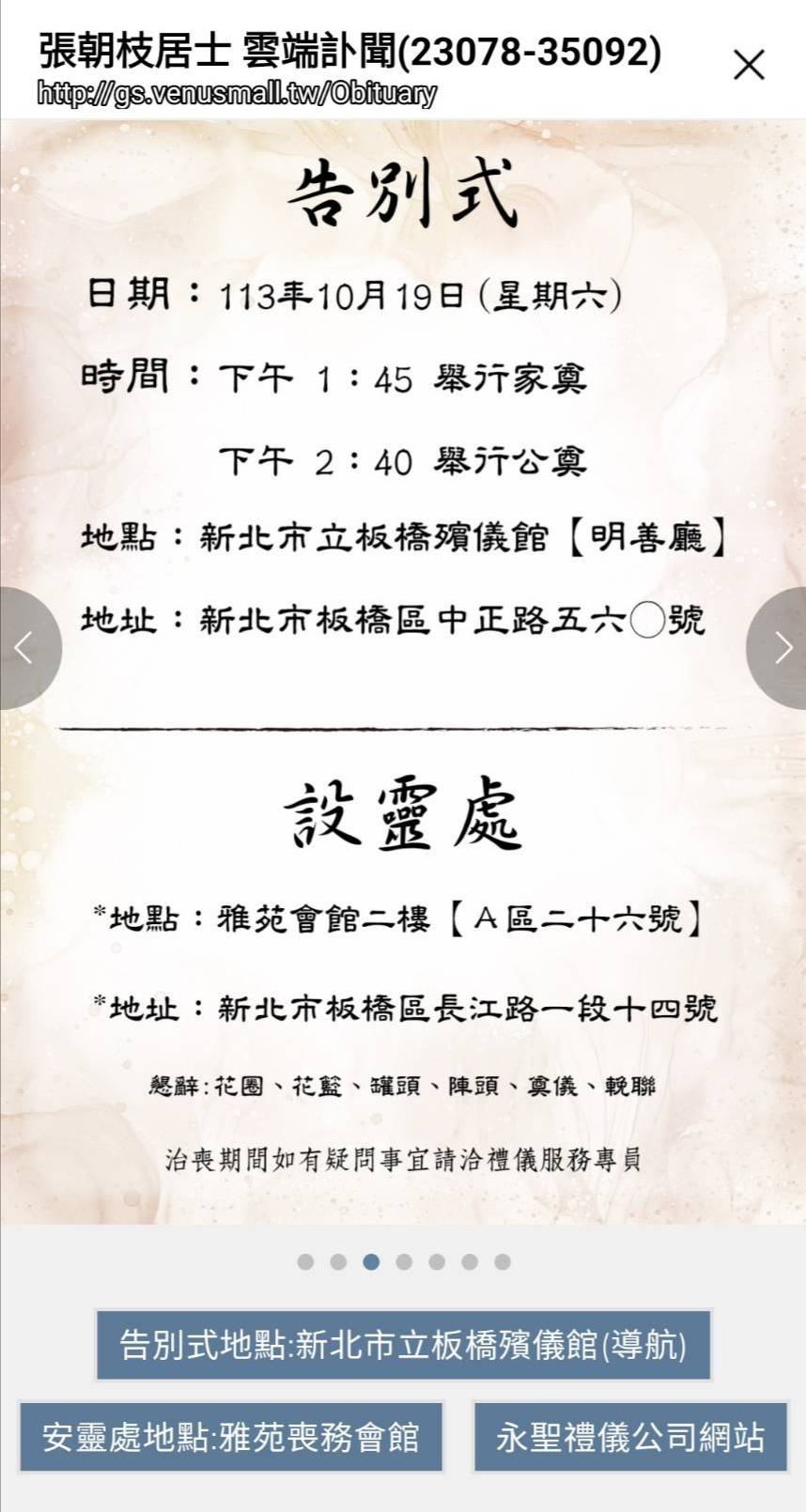The image size is (806, 1512).
Task: Select the fourth slide dot
Action: 404,1261
